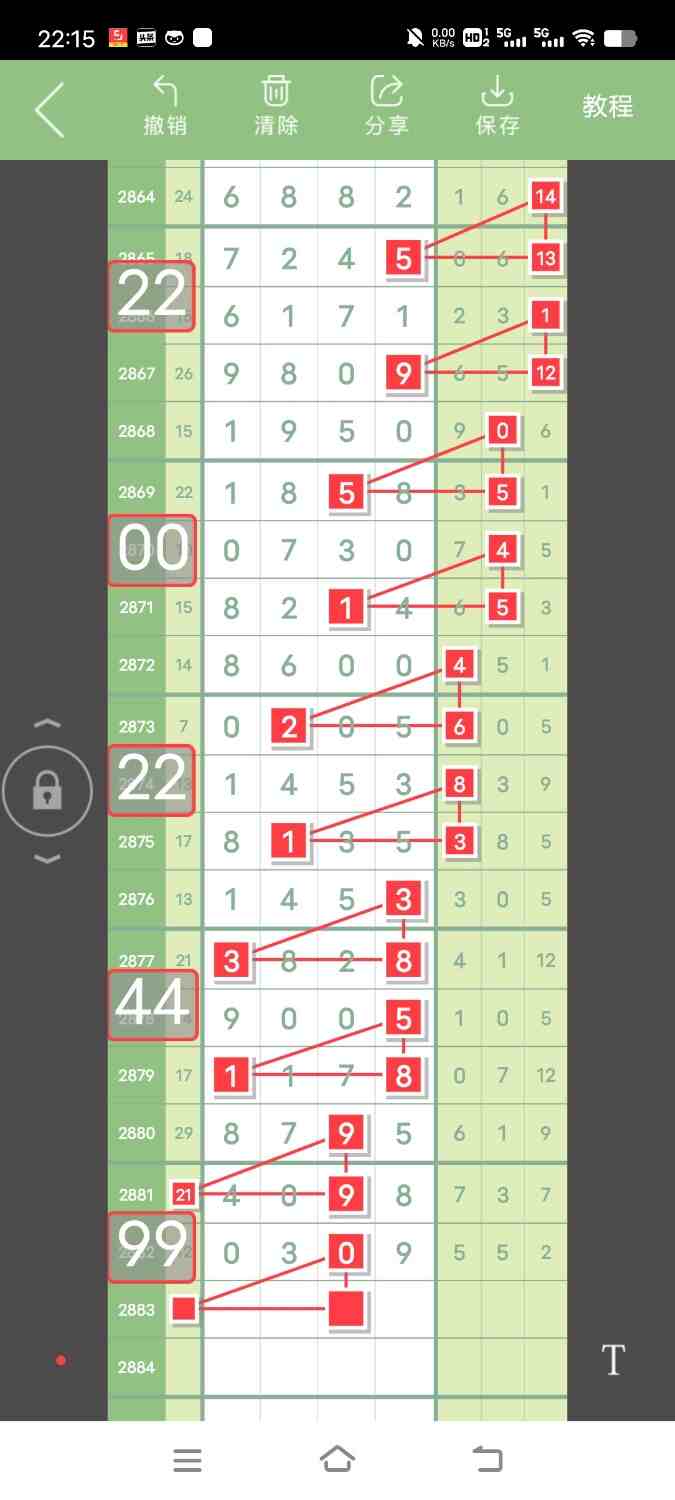675x1500 pixels.
Task: Undo the last mark with 撤销
Action: [165, 107]
